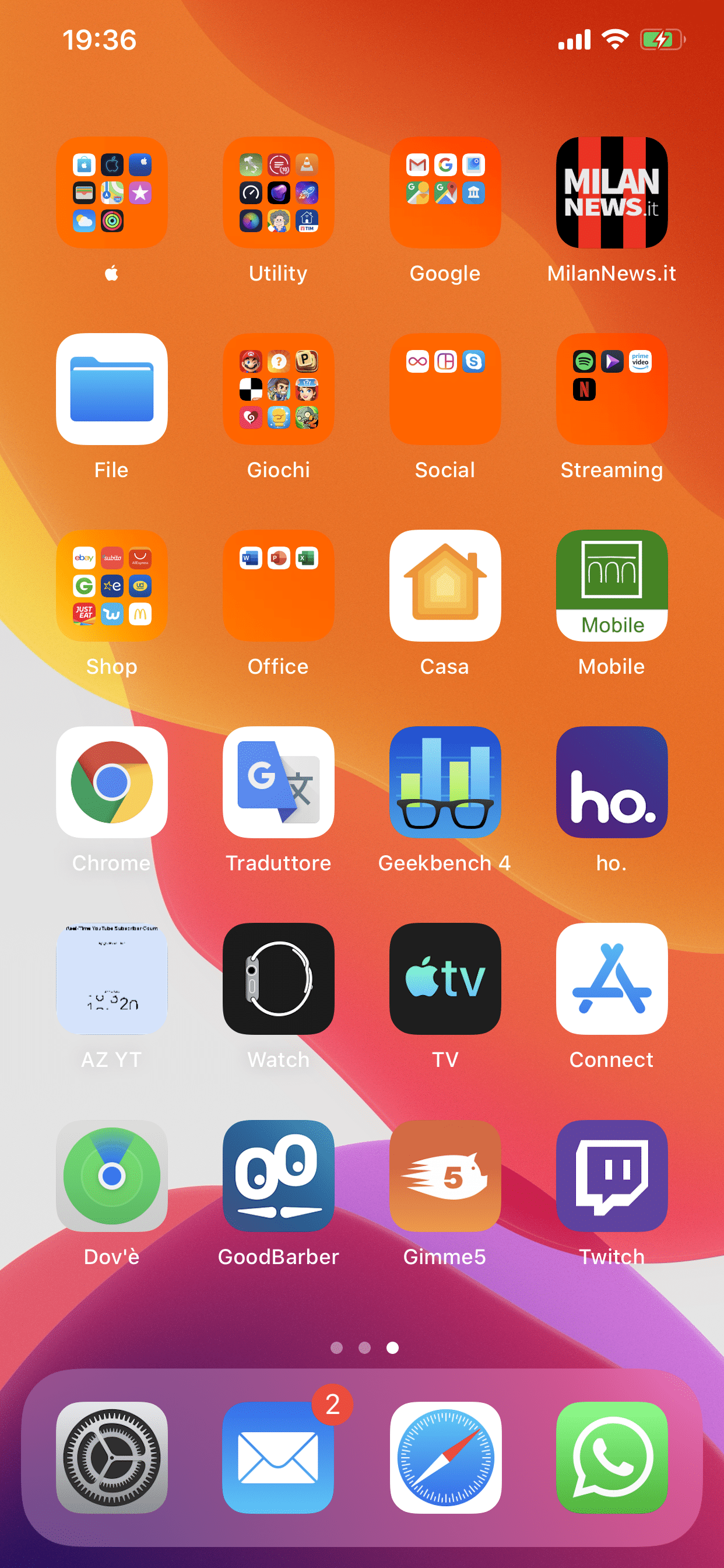The width and height of the screenshot is (724, 1568).
Task: Open the Watch app
Action: tap(278, 979)
